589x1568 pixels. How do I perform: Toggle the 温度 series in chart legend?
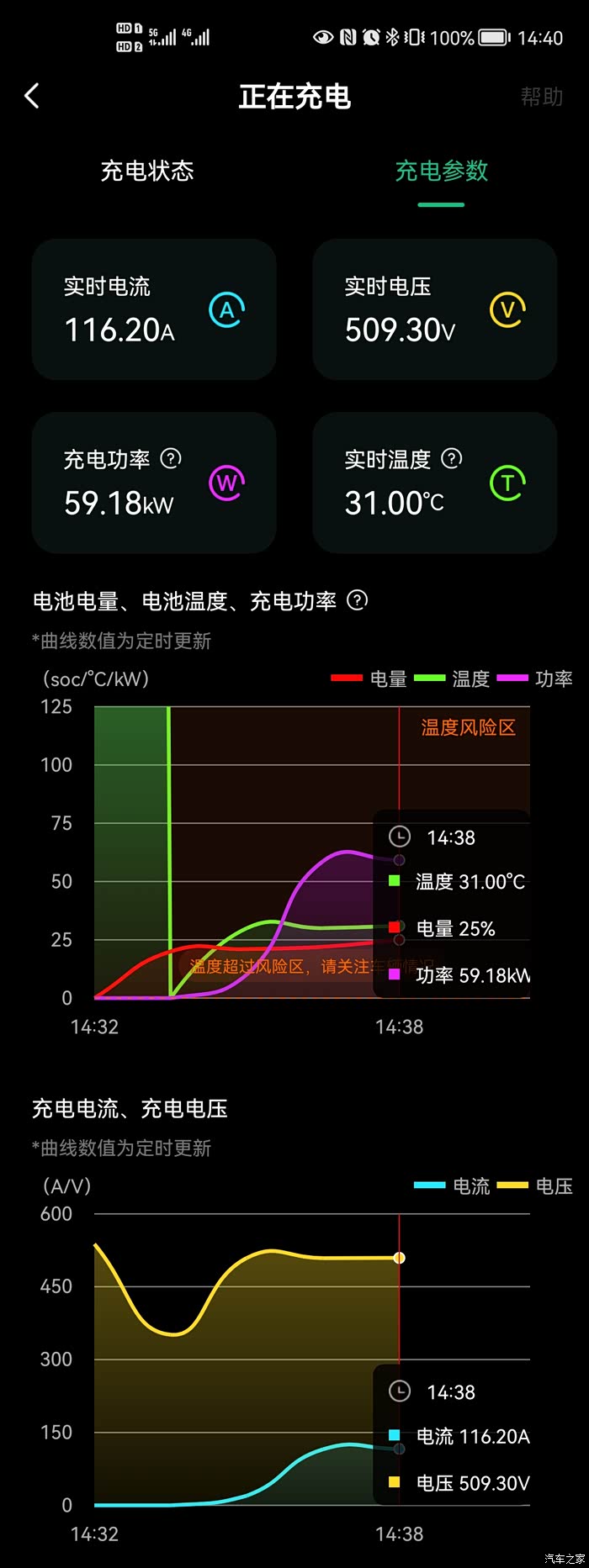tap(452, 678)
